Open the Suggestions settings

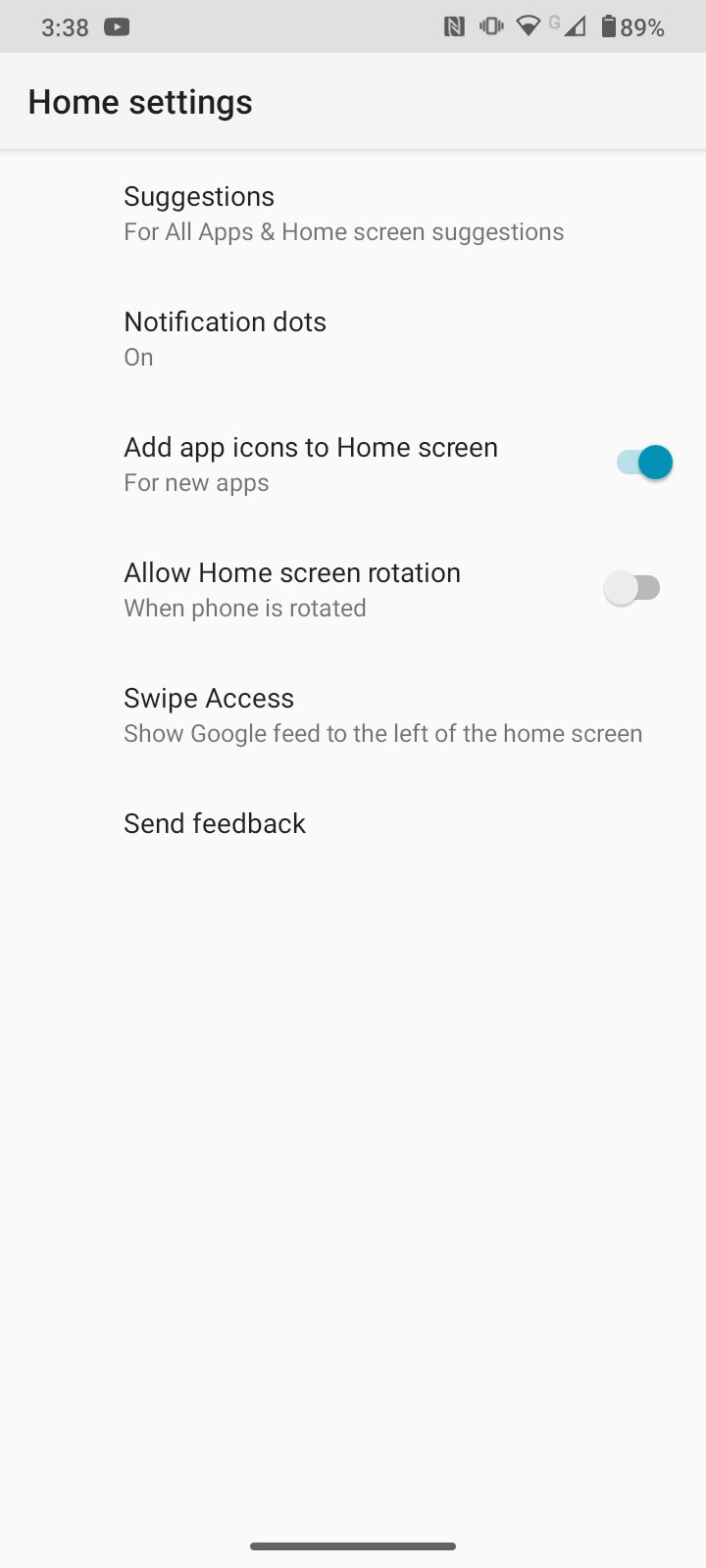(353, 214)
